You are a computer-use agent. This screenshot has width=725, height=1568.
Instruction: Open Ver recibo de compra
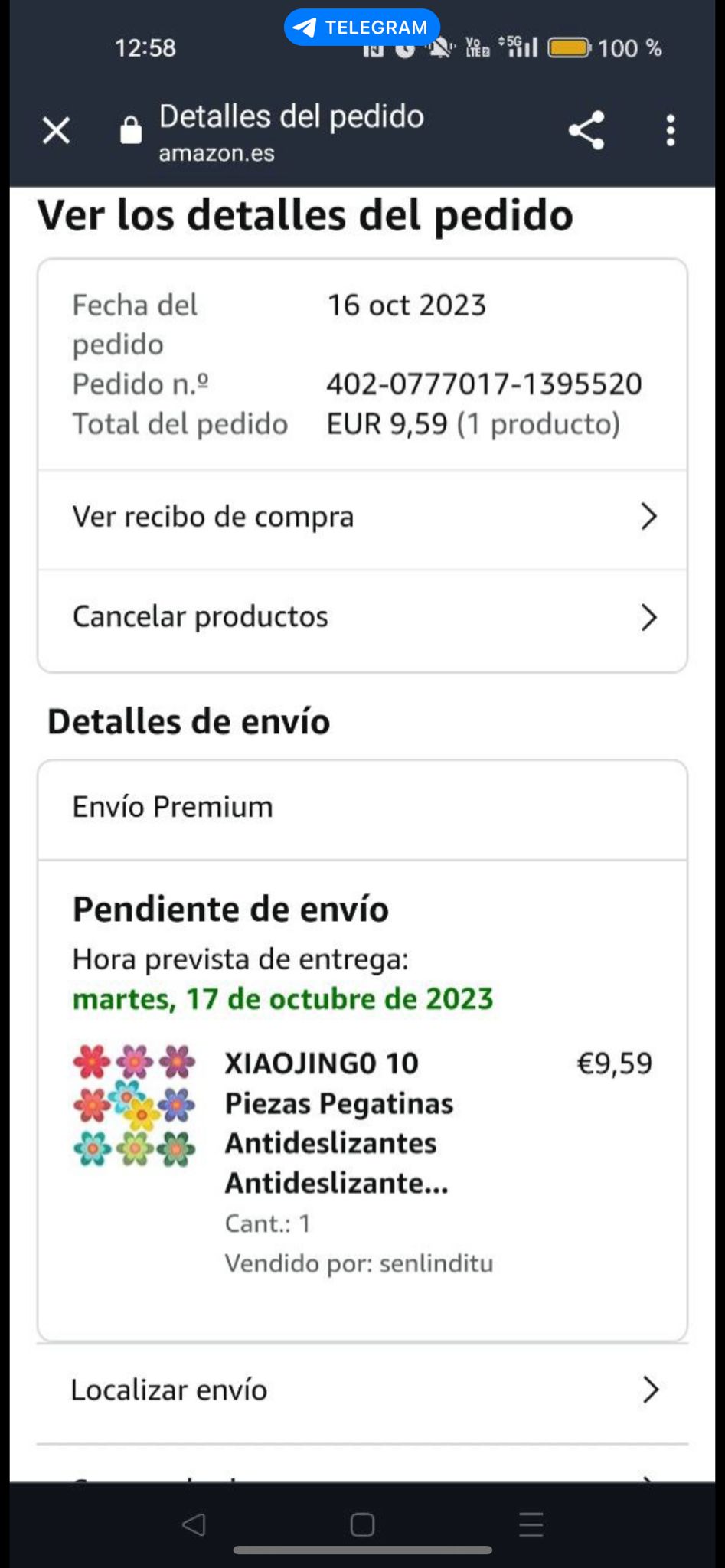pos(362,518)
